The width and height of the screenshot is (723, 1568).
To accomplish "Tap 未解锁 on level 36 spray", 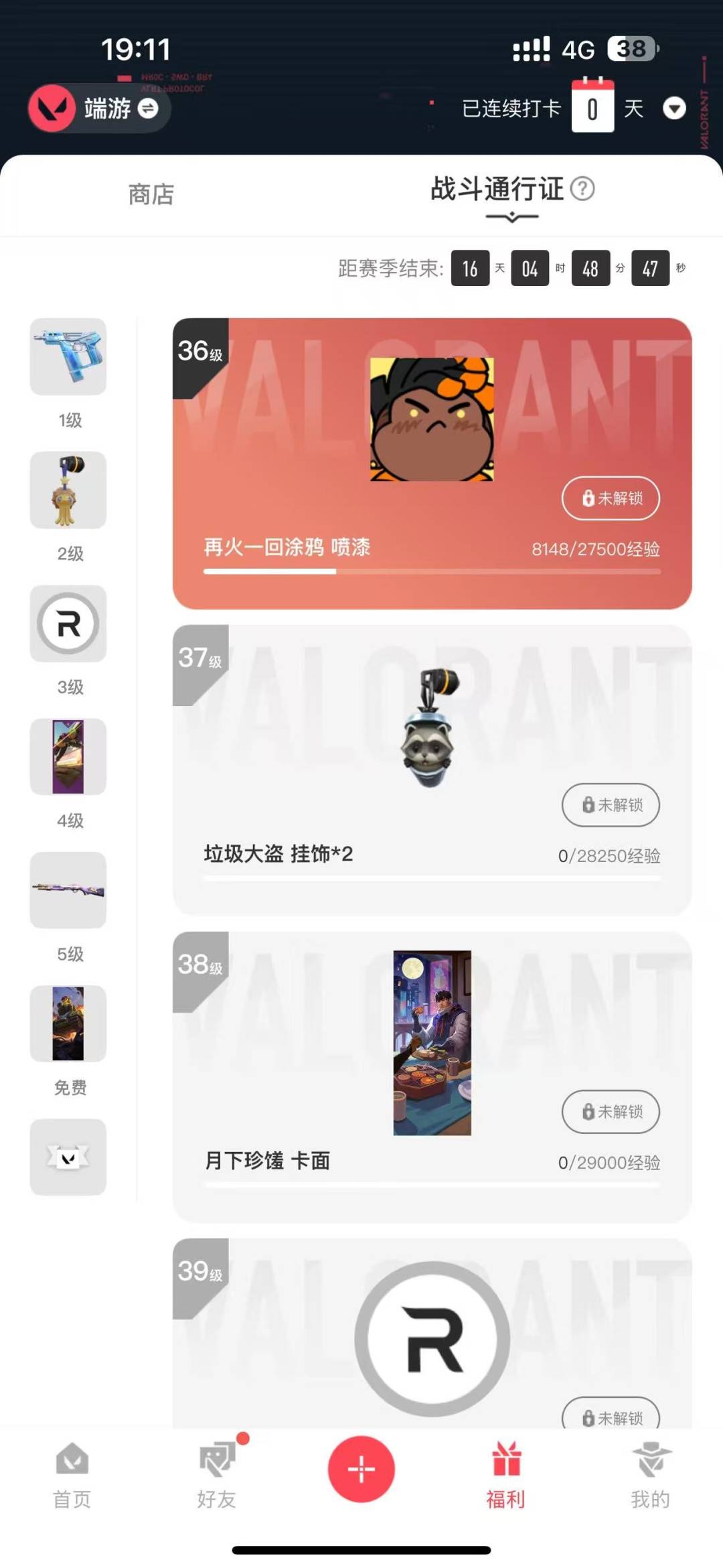I will (x=611, y=498).
